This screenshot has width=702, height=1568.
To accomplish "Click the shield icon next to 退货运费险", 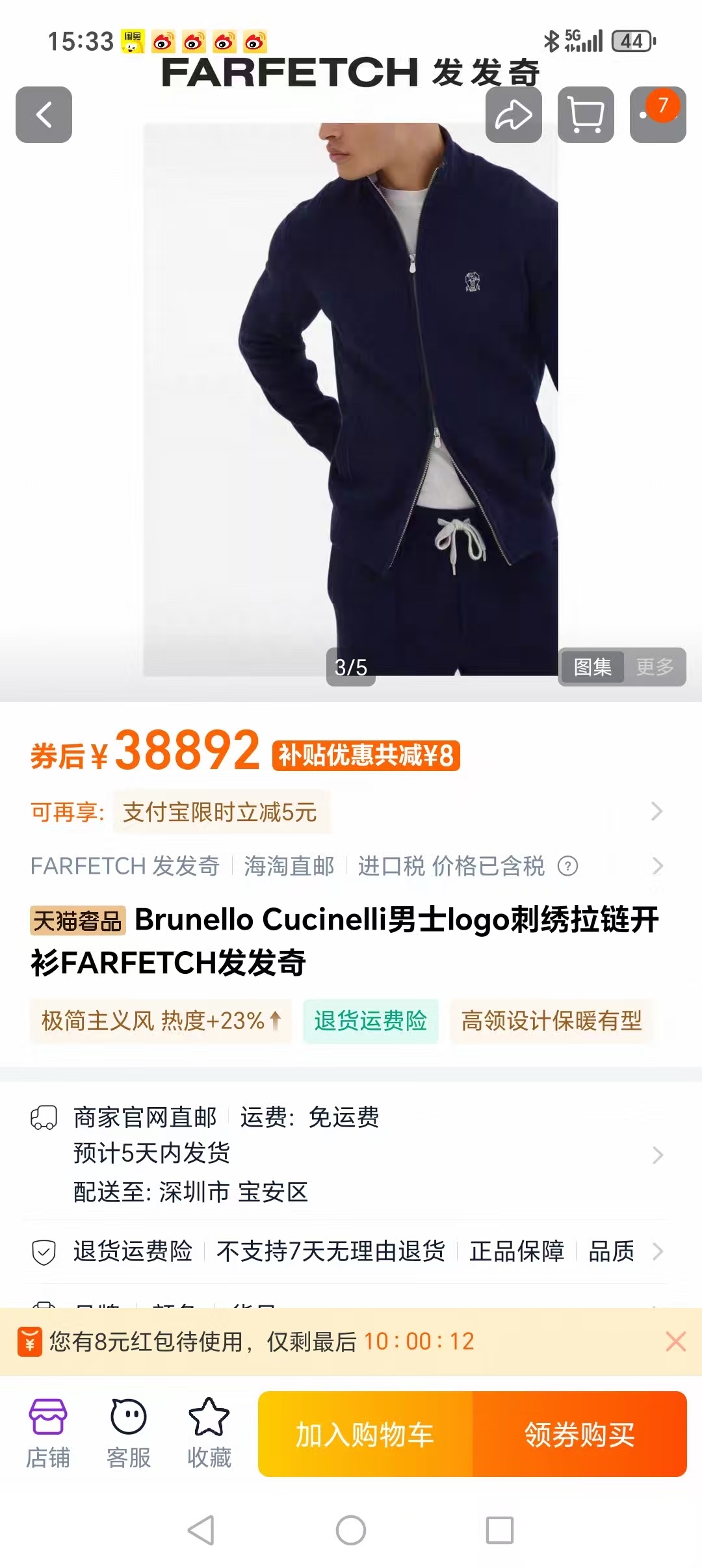I will tap(43, 1251).
